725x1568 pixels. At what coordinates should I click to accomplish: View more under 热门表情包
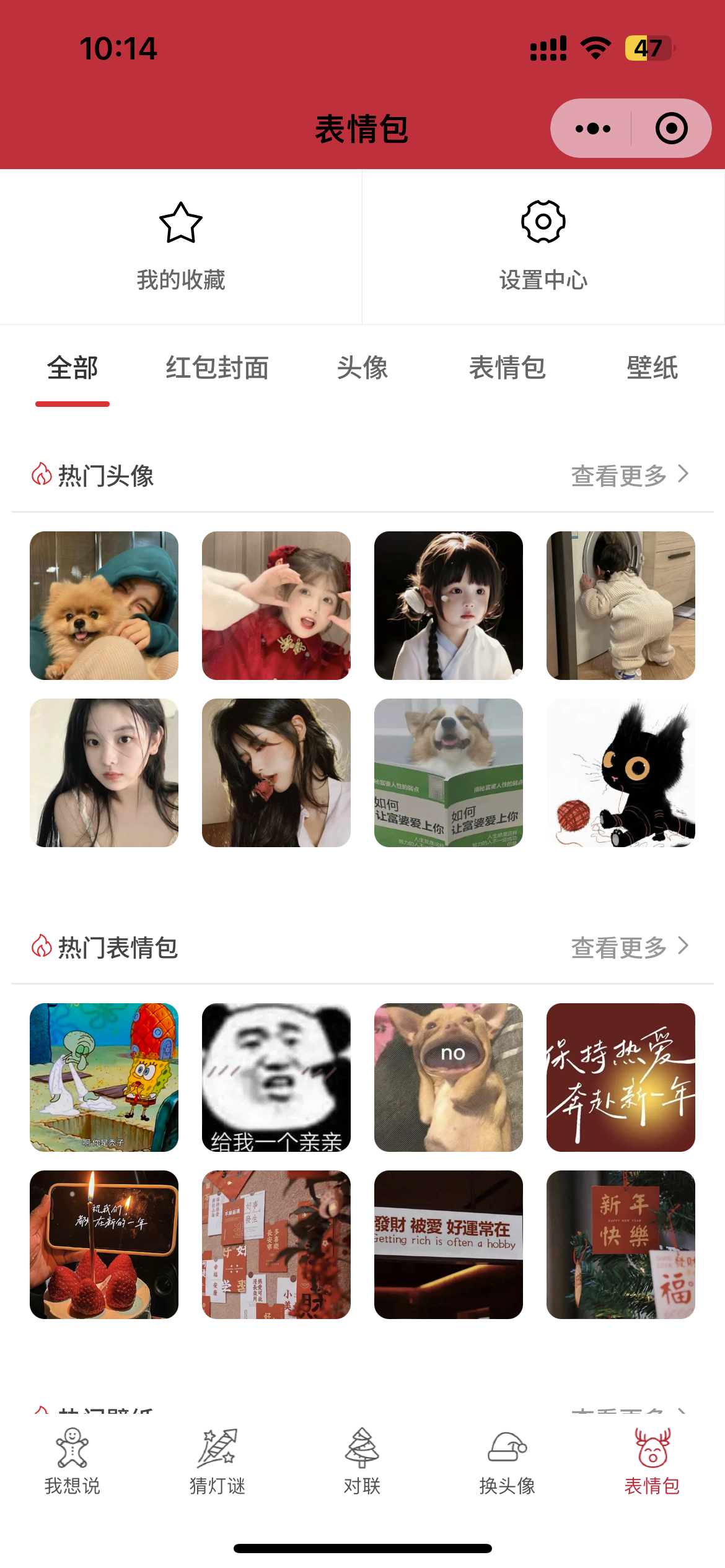click(629, 947)
